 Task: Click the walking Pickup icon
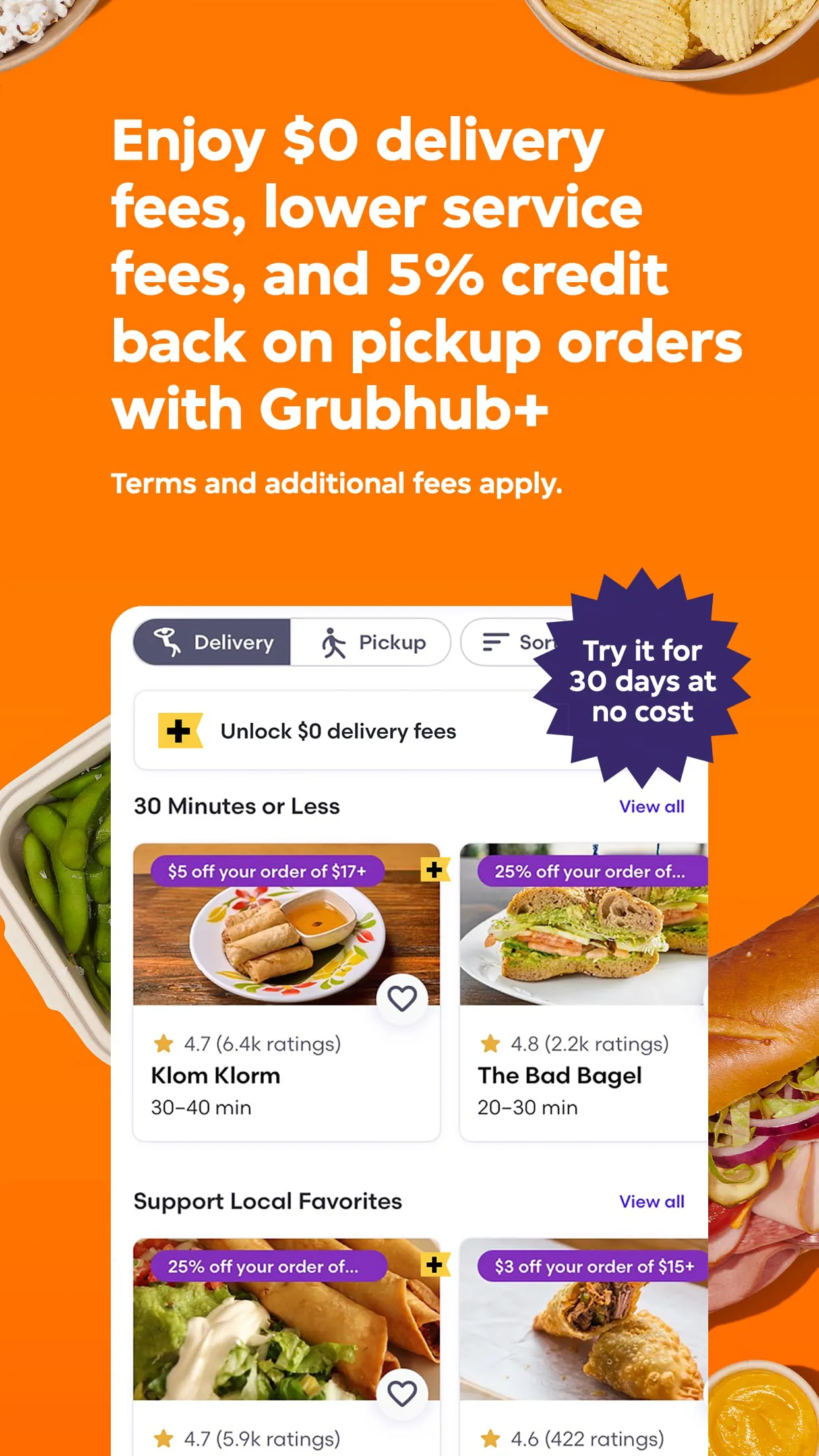coord(334,642)
